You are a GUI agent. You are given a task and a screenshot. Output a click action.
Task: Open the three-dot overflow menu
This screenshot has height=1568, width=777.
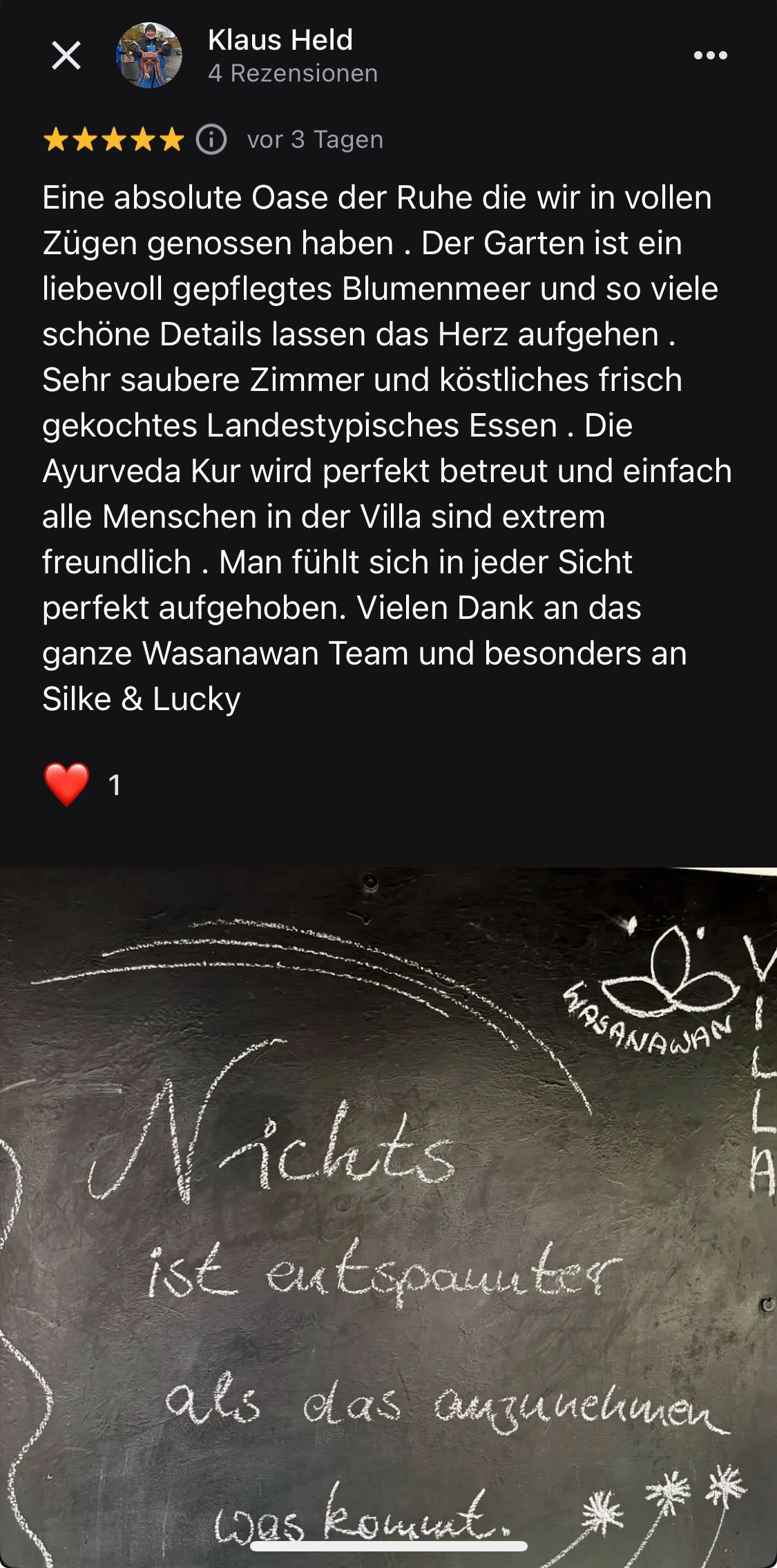coord(710,55)
